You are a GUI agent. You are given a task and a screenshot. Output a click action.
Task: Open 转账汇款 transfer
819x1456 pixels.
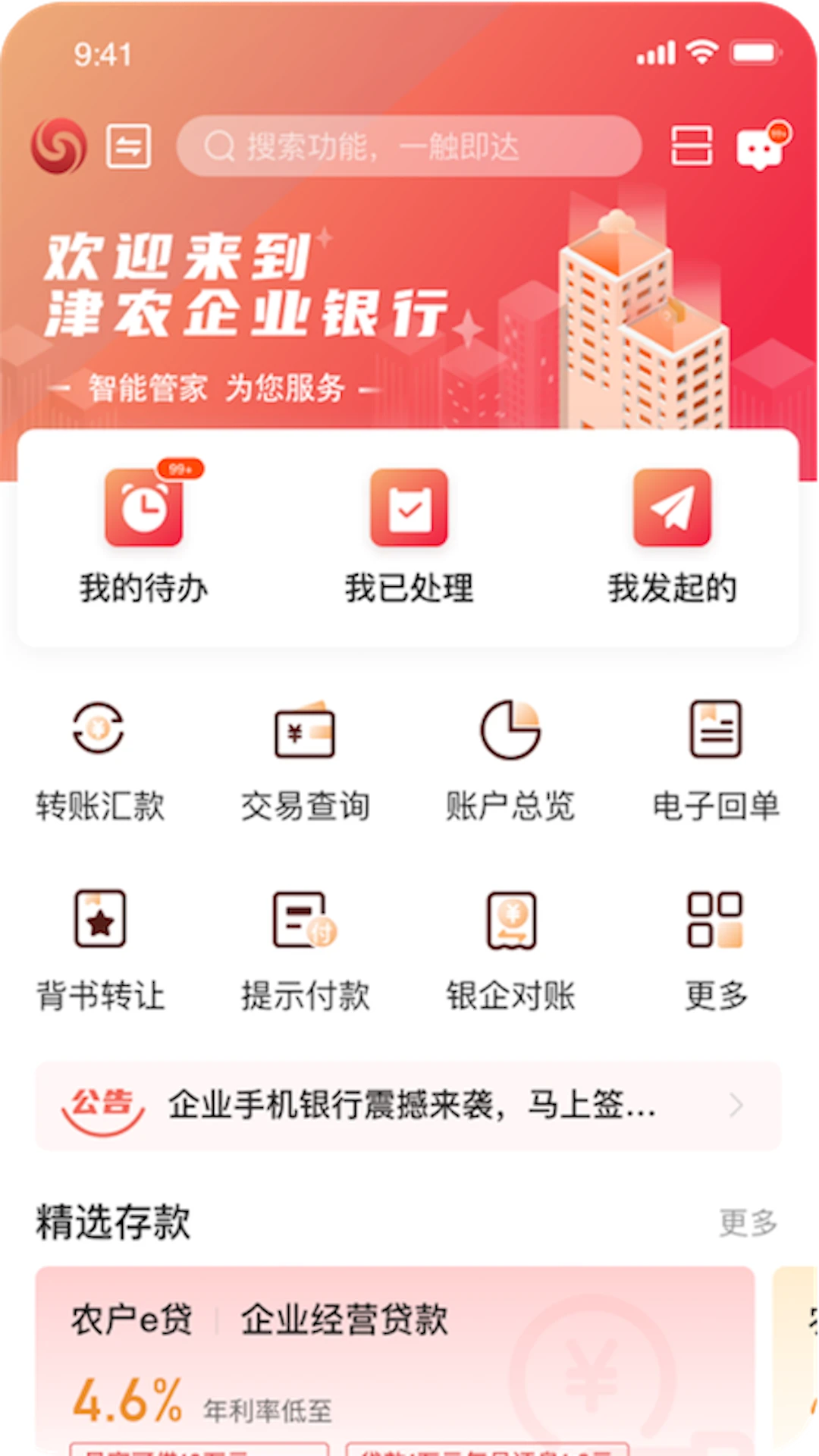point(100,761)
